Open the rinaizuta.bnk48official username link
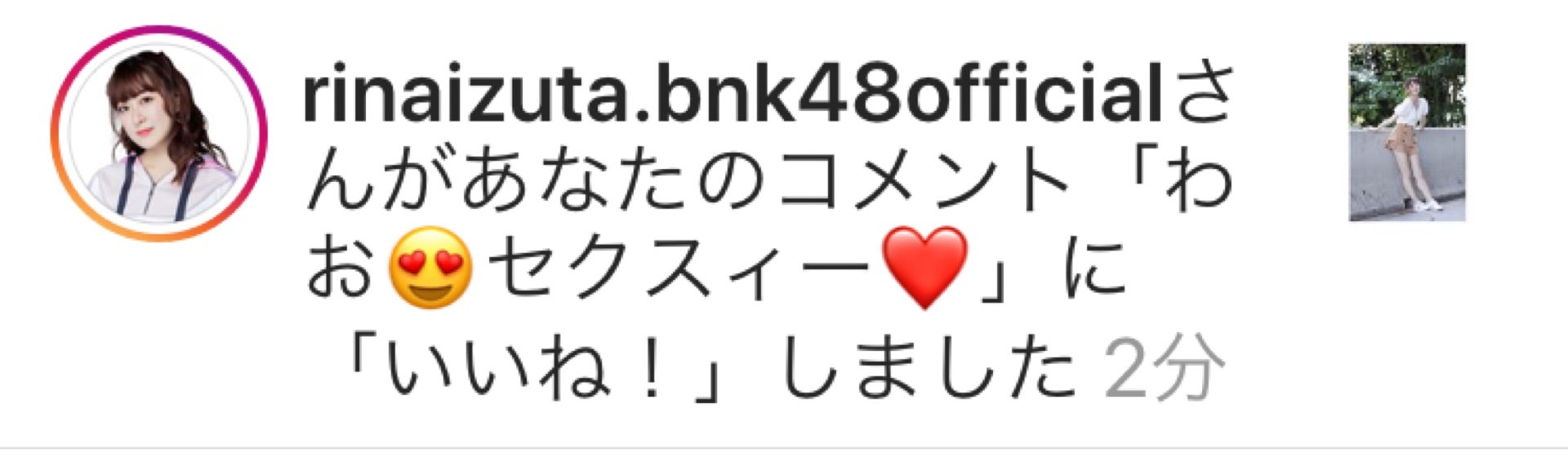This screenshot has height=466, width=1568. pyautogui.click(x=731, y=96)
